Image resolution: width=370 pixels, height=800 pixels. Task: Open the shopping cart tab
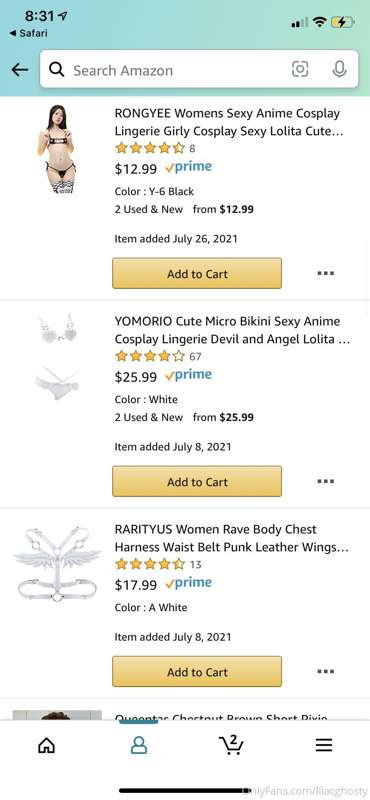tap(231, 745)
